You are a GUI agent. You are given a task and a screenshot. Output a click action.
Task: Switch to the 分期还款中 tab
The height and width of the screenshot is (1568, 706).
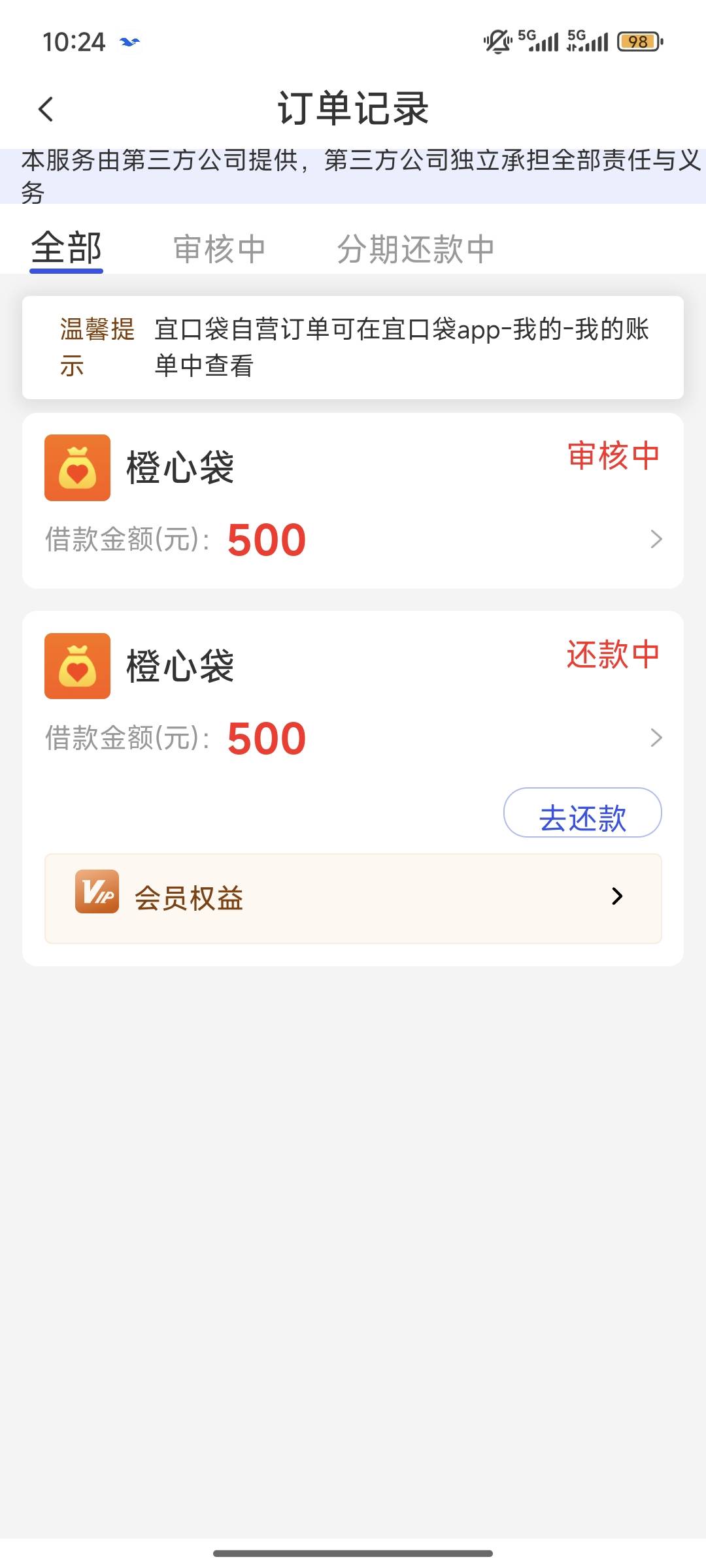click(415, 249)
